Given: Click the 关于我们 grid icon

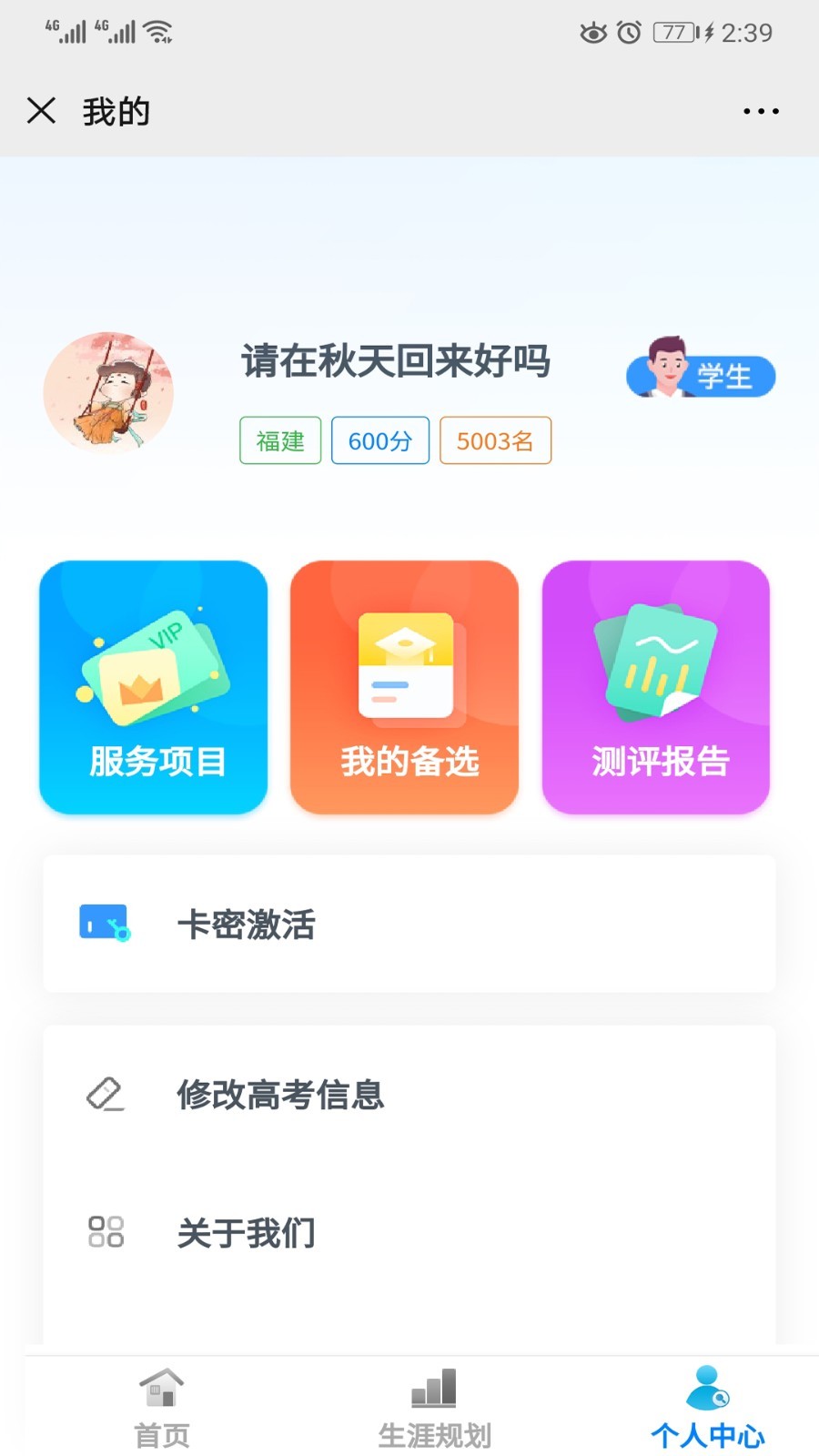Looking at the screenshot, I should pos(105,1233).
